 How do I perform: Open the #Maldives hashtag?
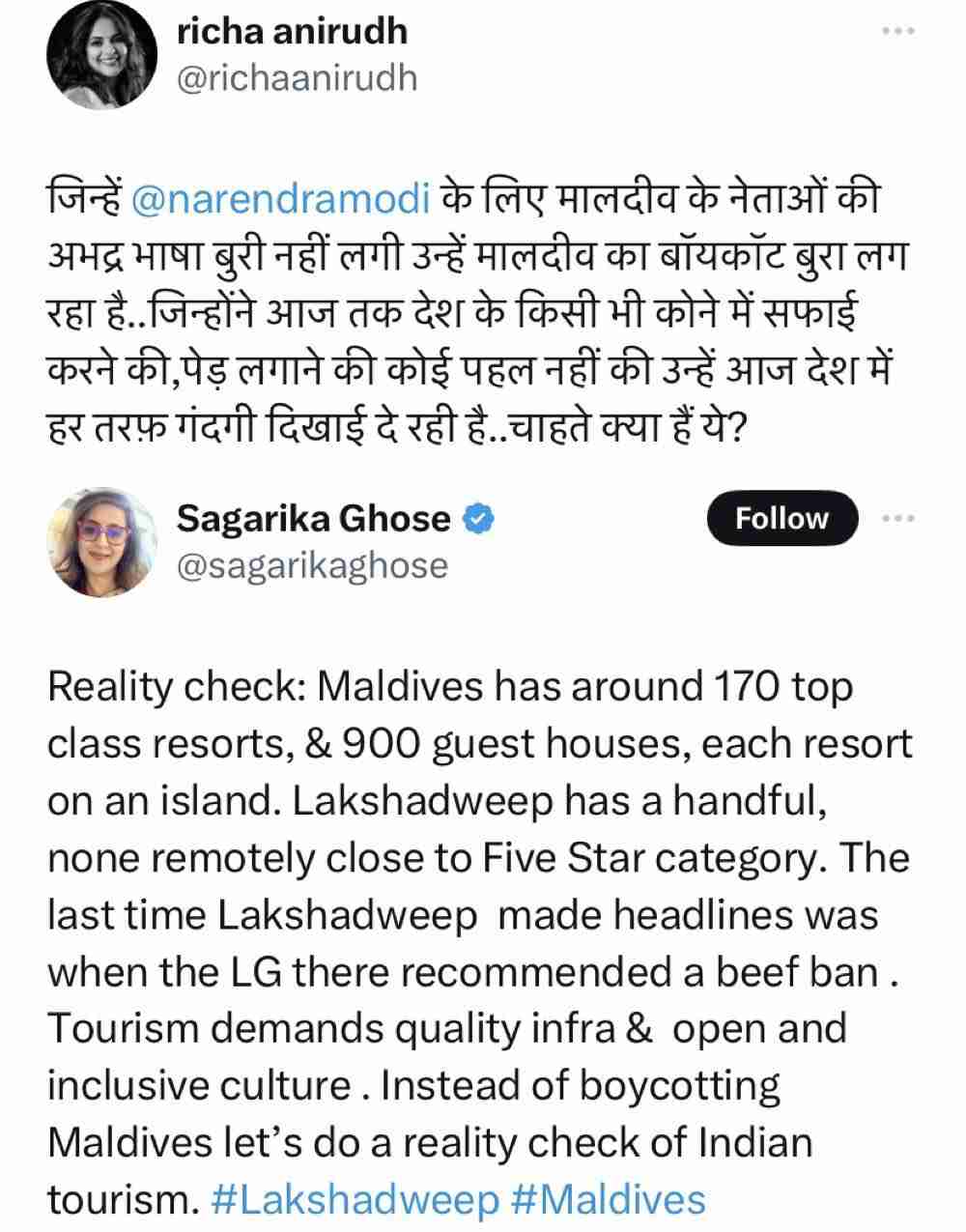pos(609,1199)
